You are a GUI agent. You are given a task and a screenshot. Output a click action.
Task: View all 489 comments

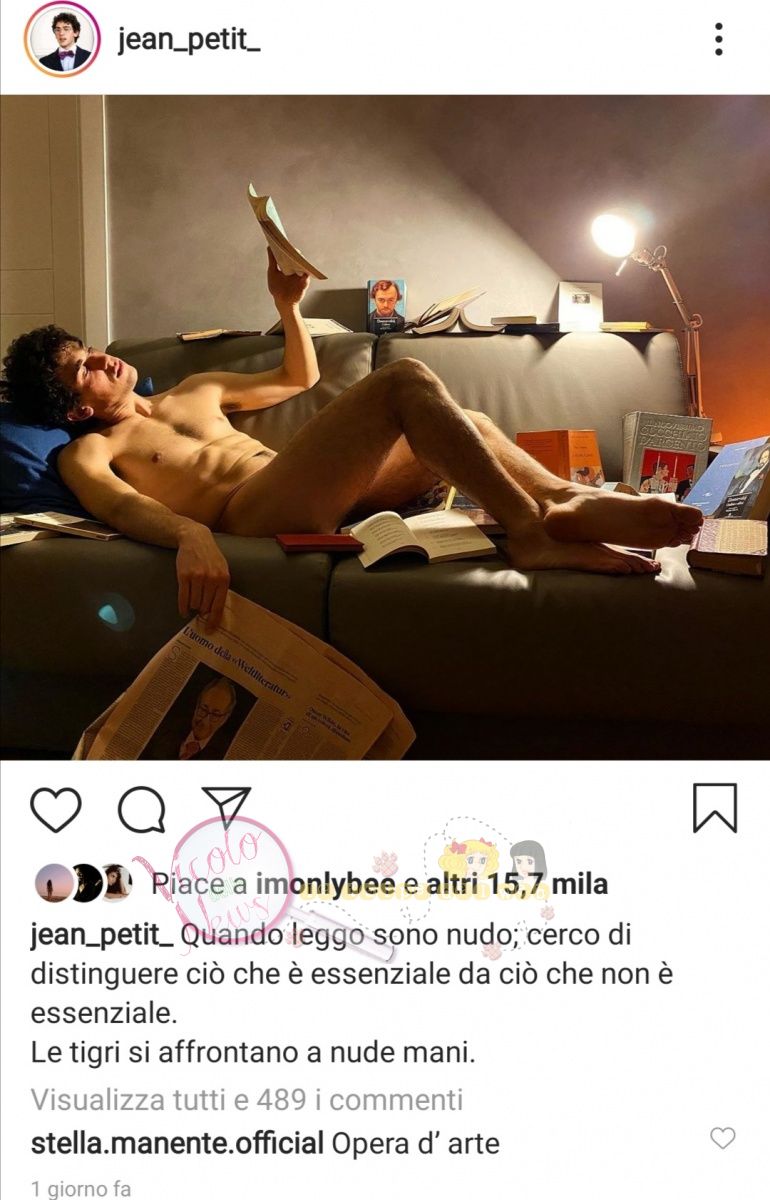pyautogui.click(x=246, y=1100)
